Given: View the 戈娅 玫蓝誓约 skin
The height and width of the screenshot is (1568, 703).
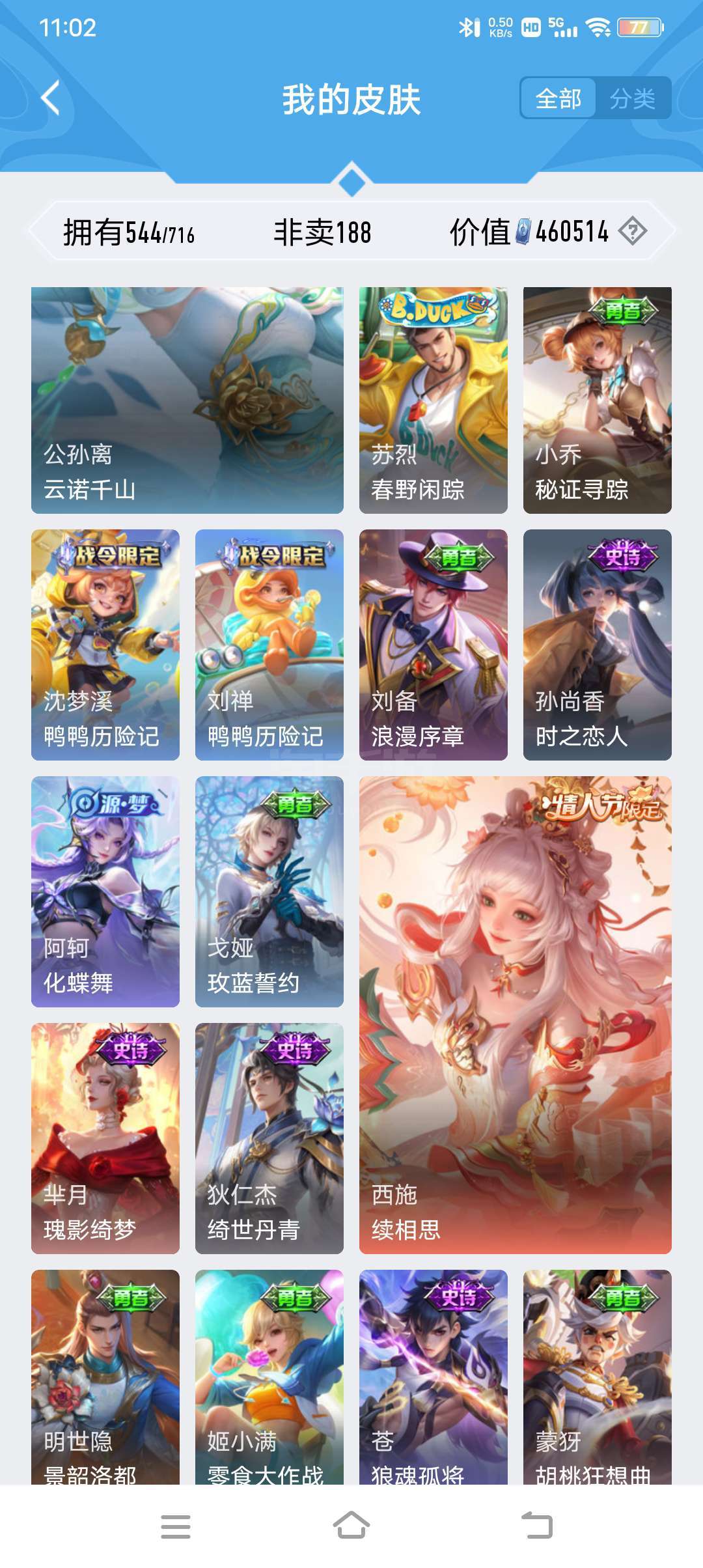Looking at the screenshot, I should pyautogui.click(x=269, y=891).
